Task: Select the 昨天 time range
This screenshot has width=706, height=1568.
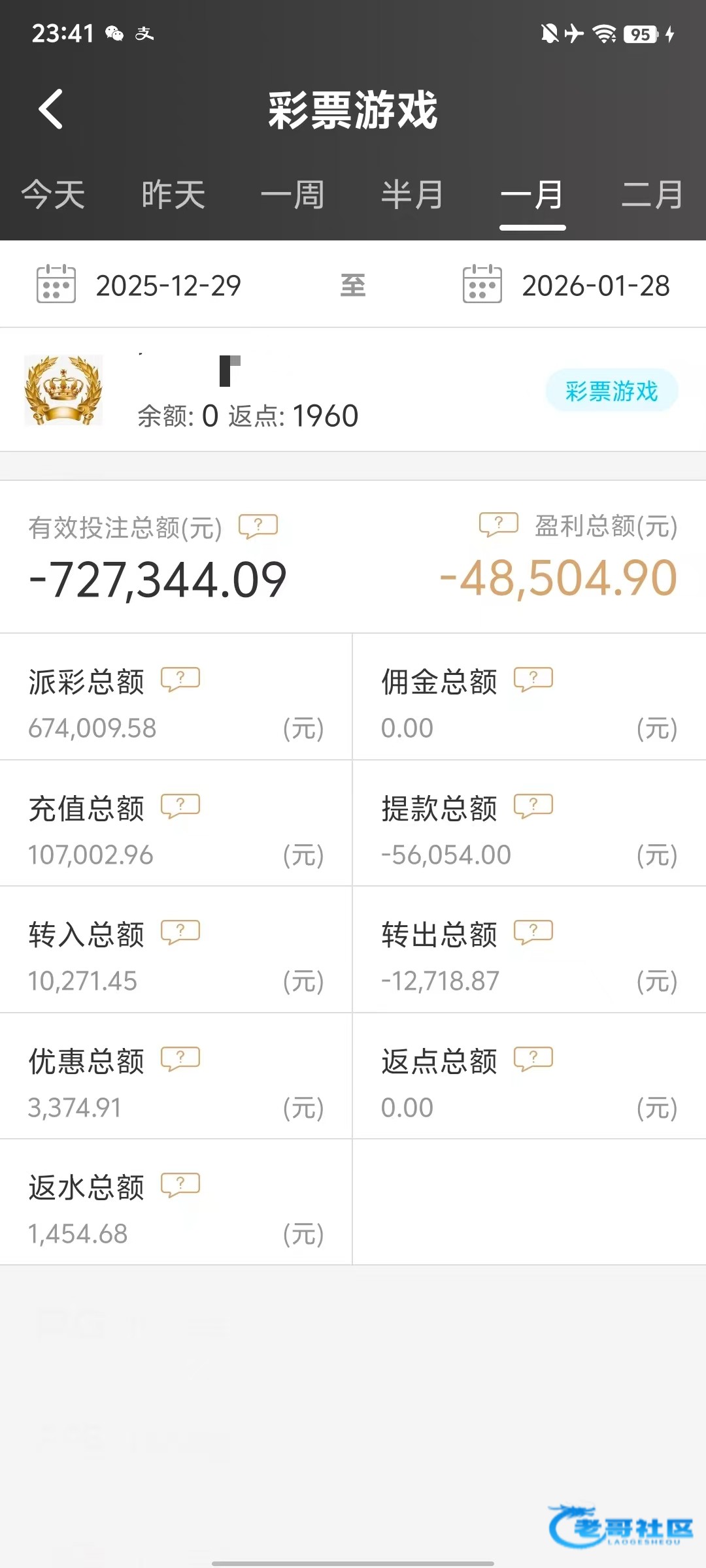Action: pyautogui.click(x=173, y=195)
